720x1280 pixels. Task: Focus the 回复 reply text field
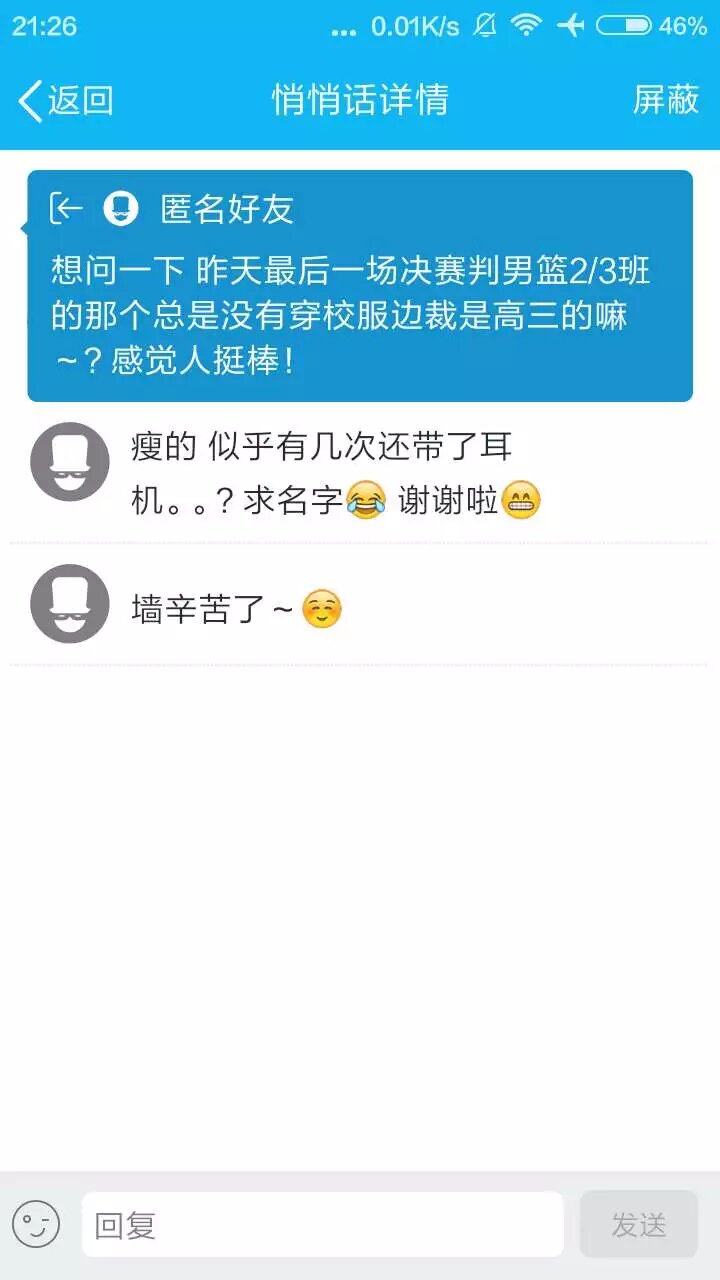pos(322,1224)
